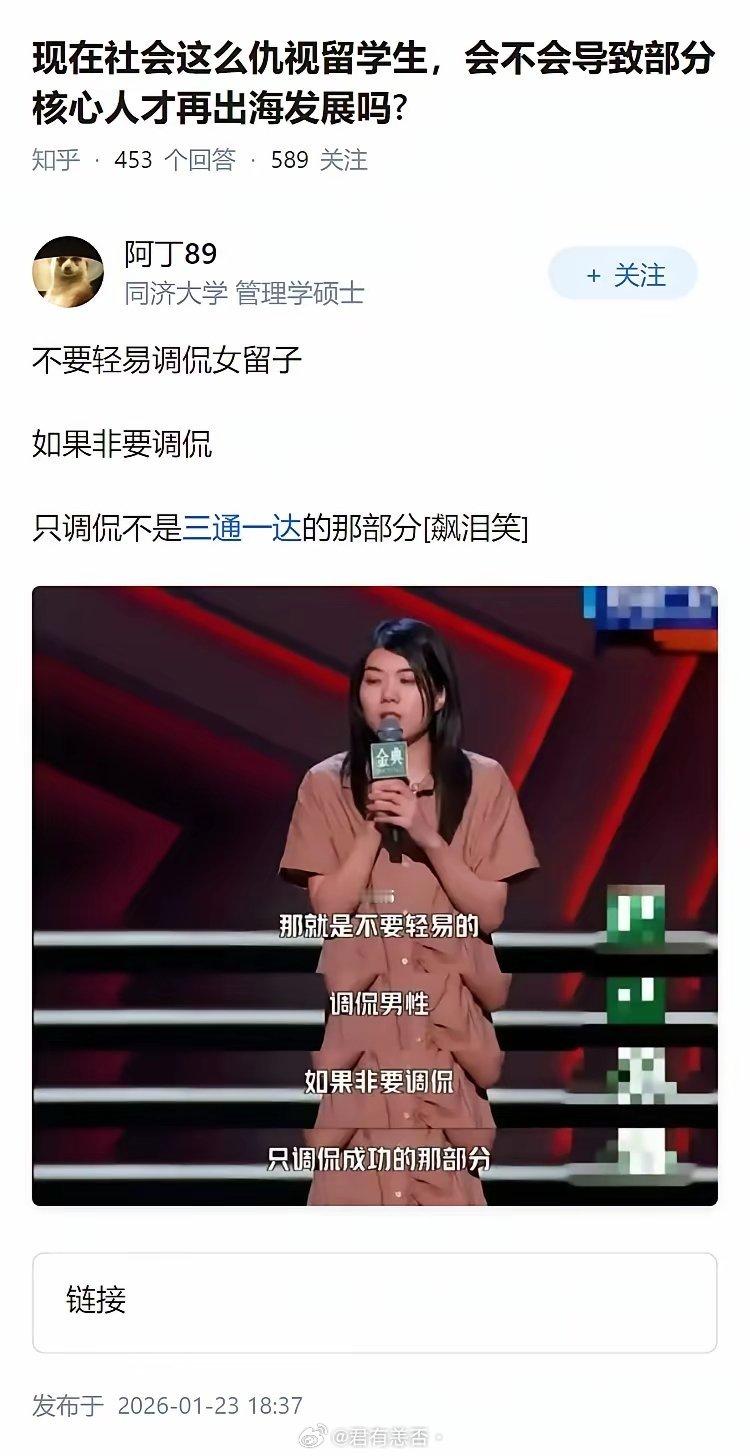The height and width of the screenshot is (1456, 750).
Task: Expand the 453 个回答 answer list
Action: click(x=175, y=160)
